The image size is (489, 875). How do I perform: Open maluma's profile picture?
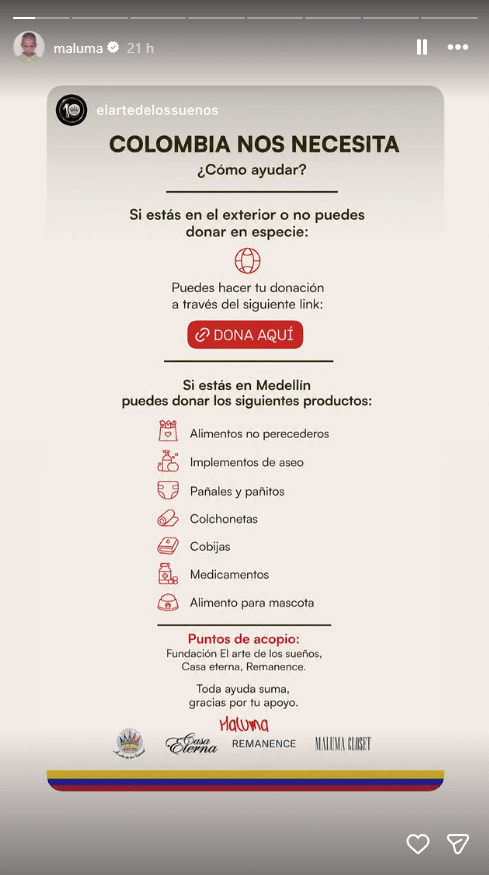tap(28, 47)
